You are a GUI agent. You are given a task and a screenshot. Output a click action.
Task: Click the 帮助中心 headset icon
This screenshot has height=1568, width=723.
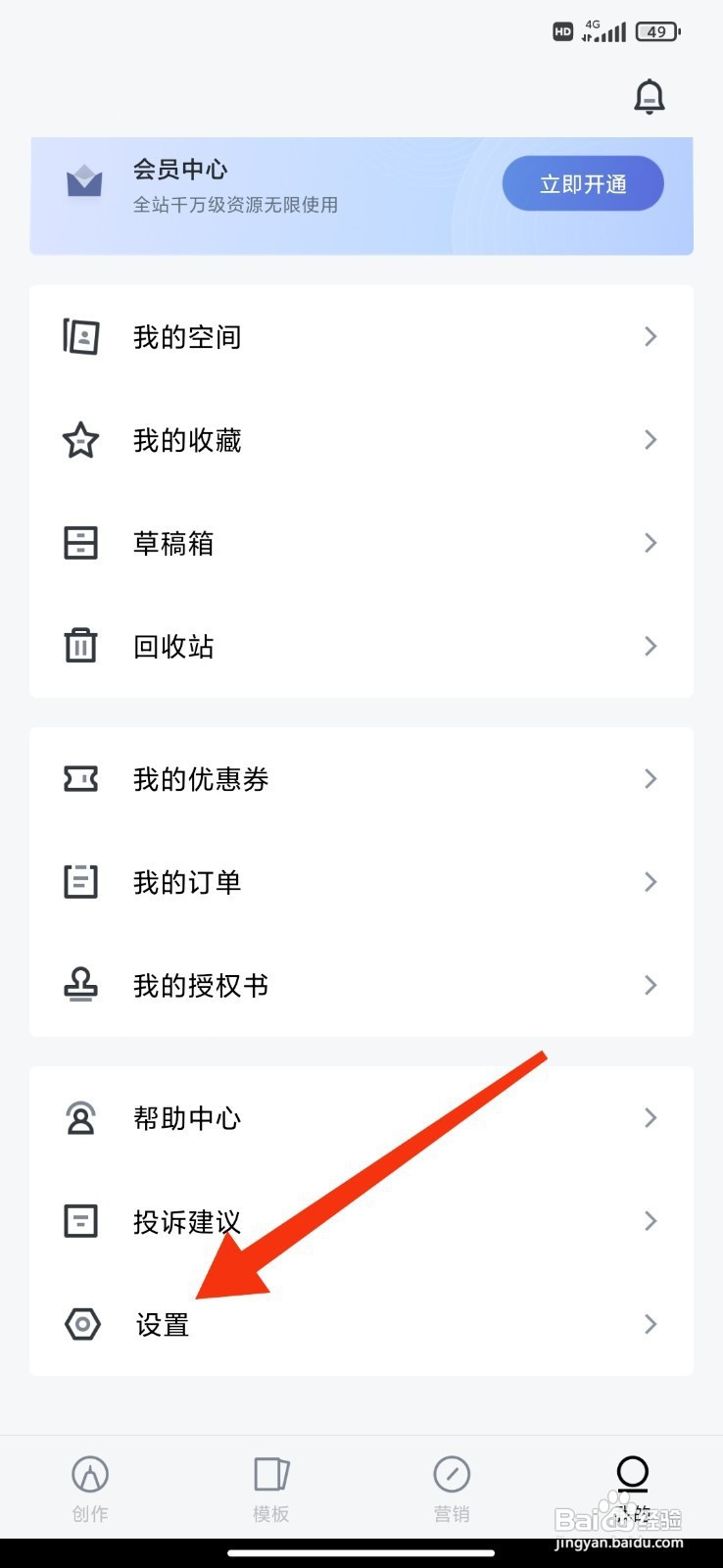(81, 1117)
